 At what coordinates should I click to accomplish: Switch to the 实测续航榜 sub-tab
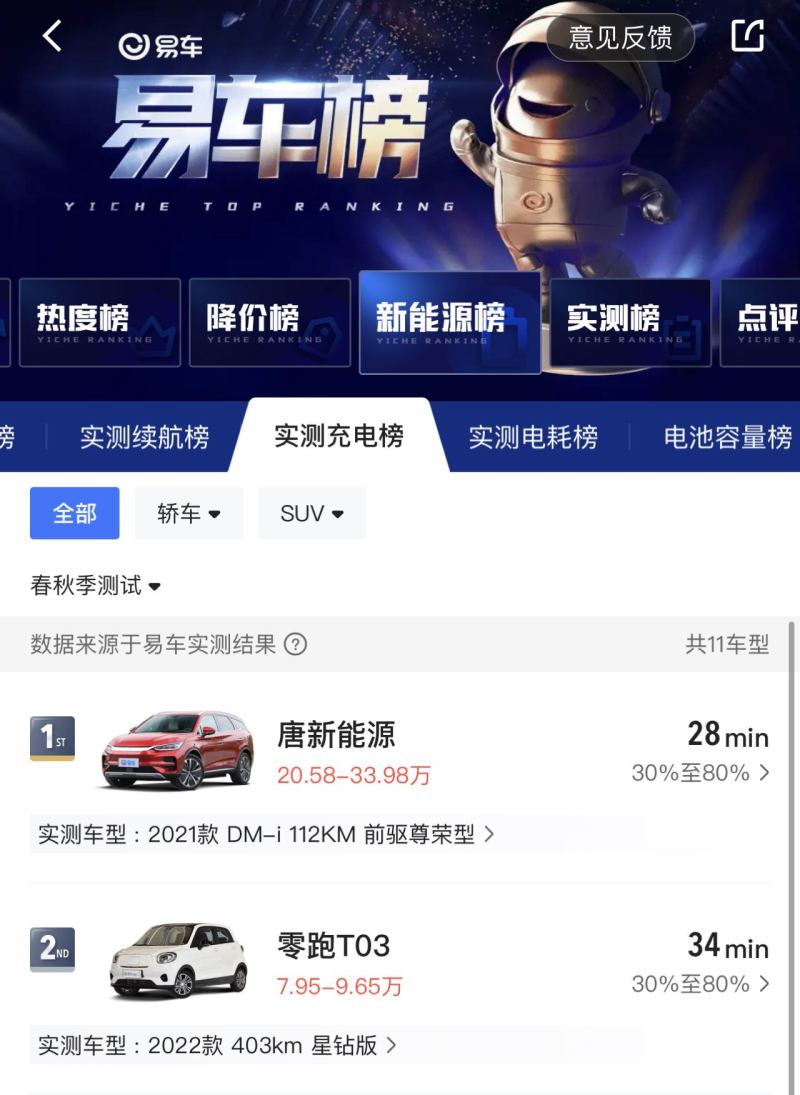click(145, 436)
